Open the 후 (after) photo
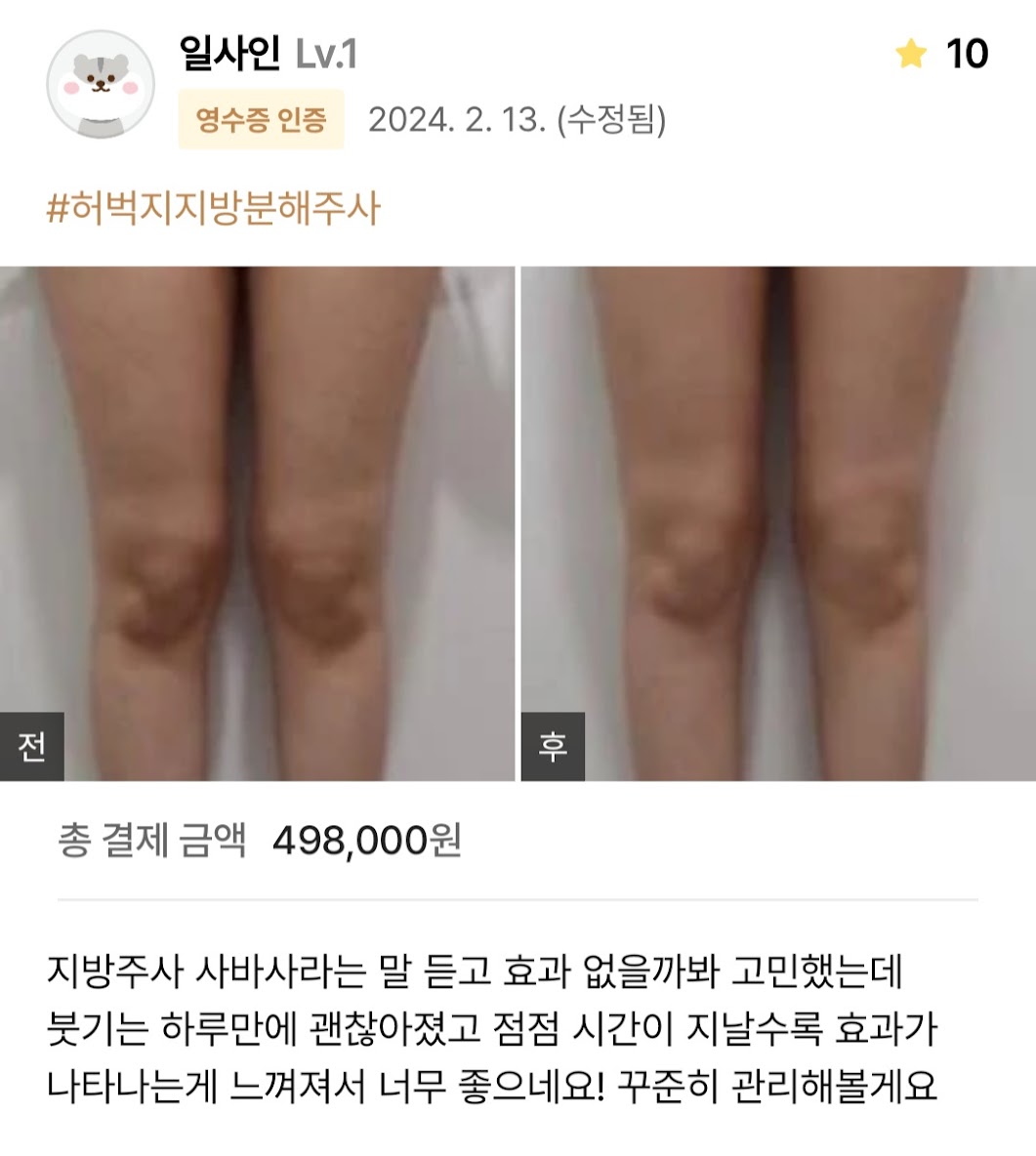Image resolution: width=1036 pixels, height=1156 pixels. pyautogui.click(x=778, y=522)
